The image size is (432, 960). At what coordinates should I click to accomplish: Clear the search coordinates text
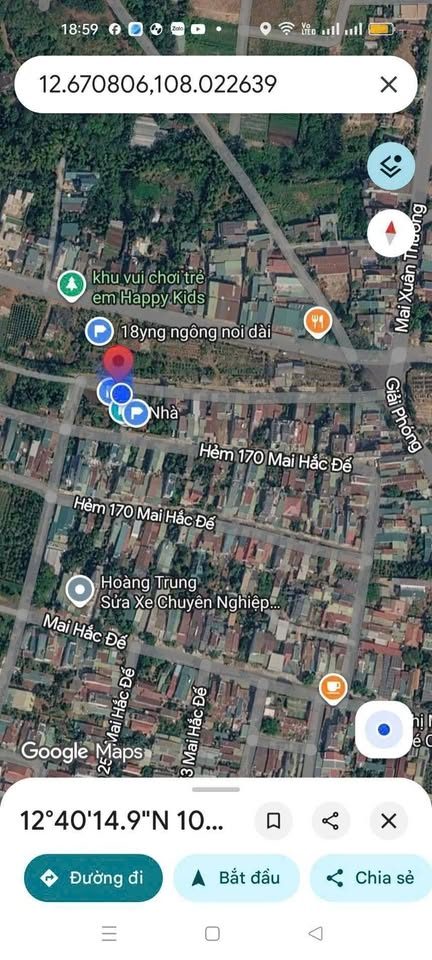[389, 84]
